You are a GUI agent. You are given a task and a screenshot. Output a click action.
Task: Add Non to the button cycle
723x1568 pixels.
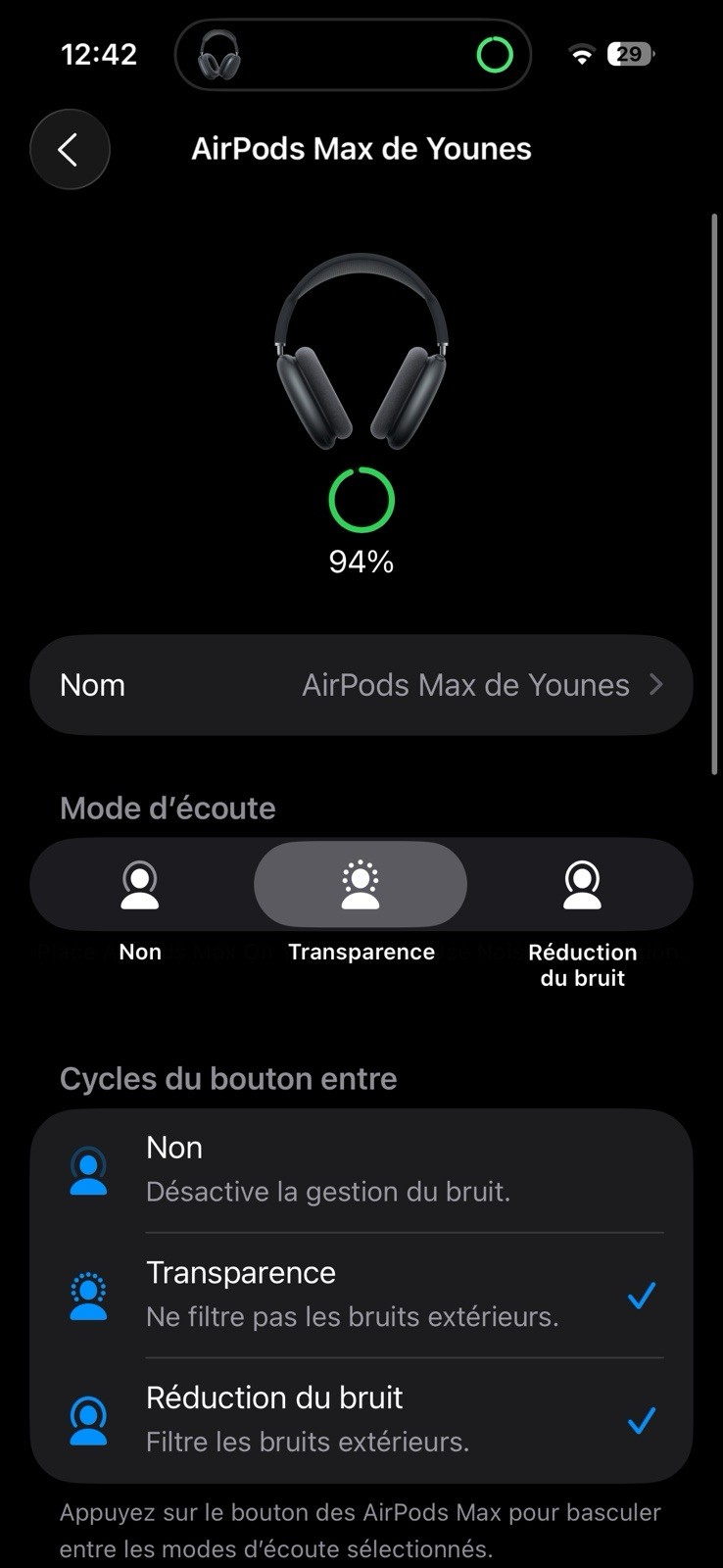(x=361, y=1170)
